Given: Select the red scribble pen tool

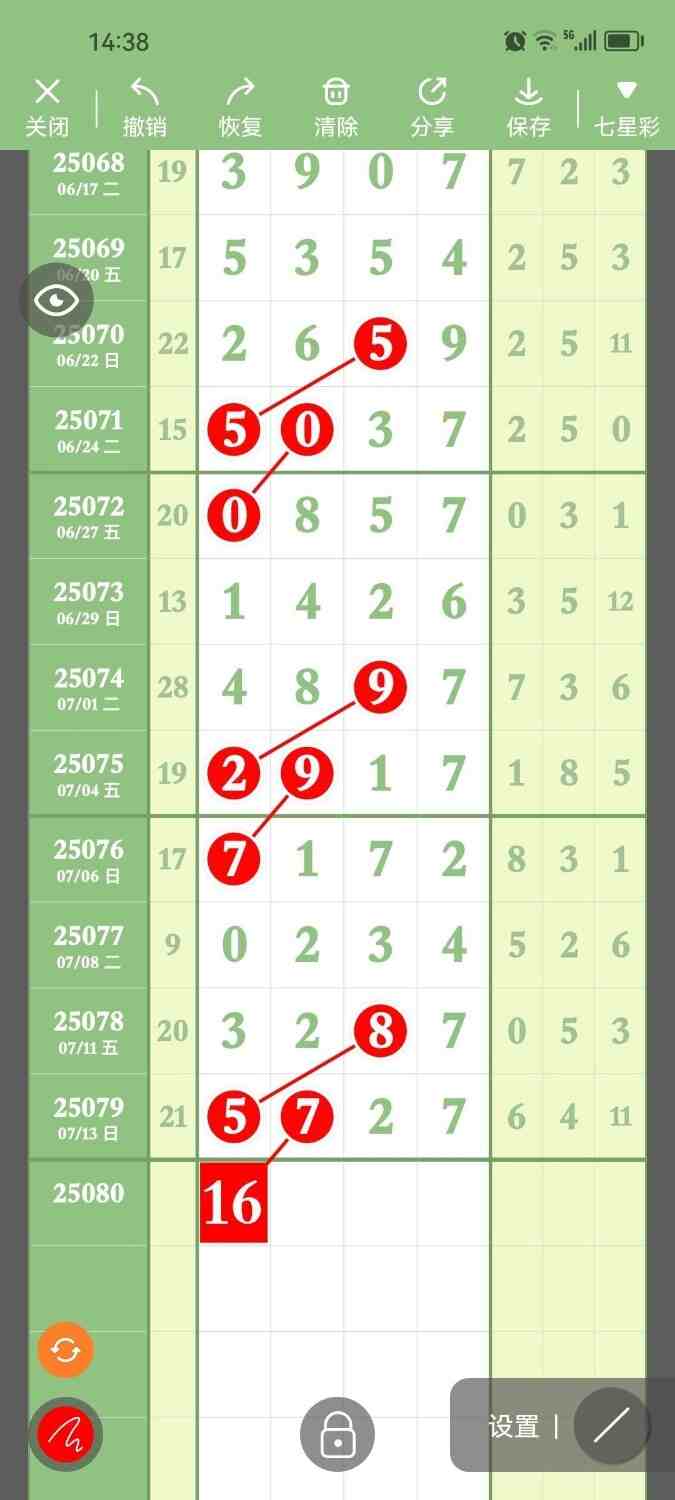Looking at the screenshot, I should coord(65,1435).
